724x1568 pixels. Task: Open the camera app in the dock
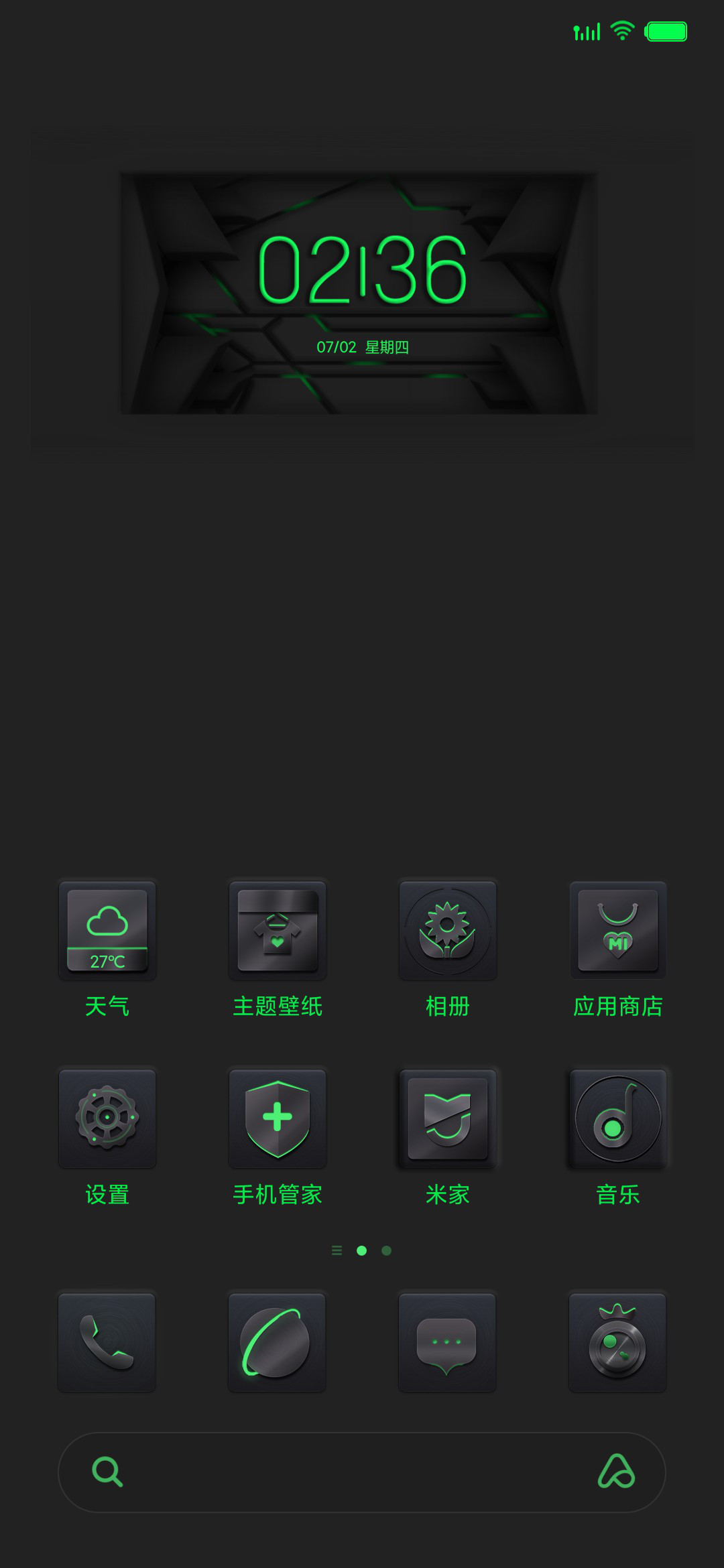(x=618, y=1343)
